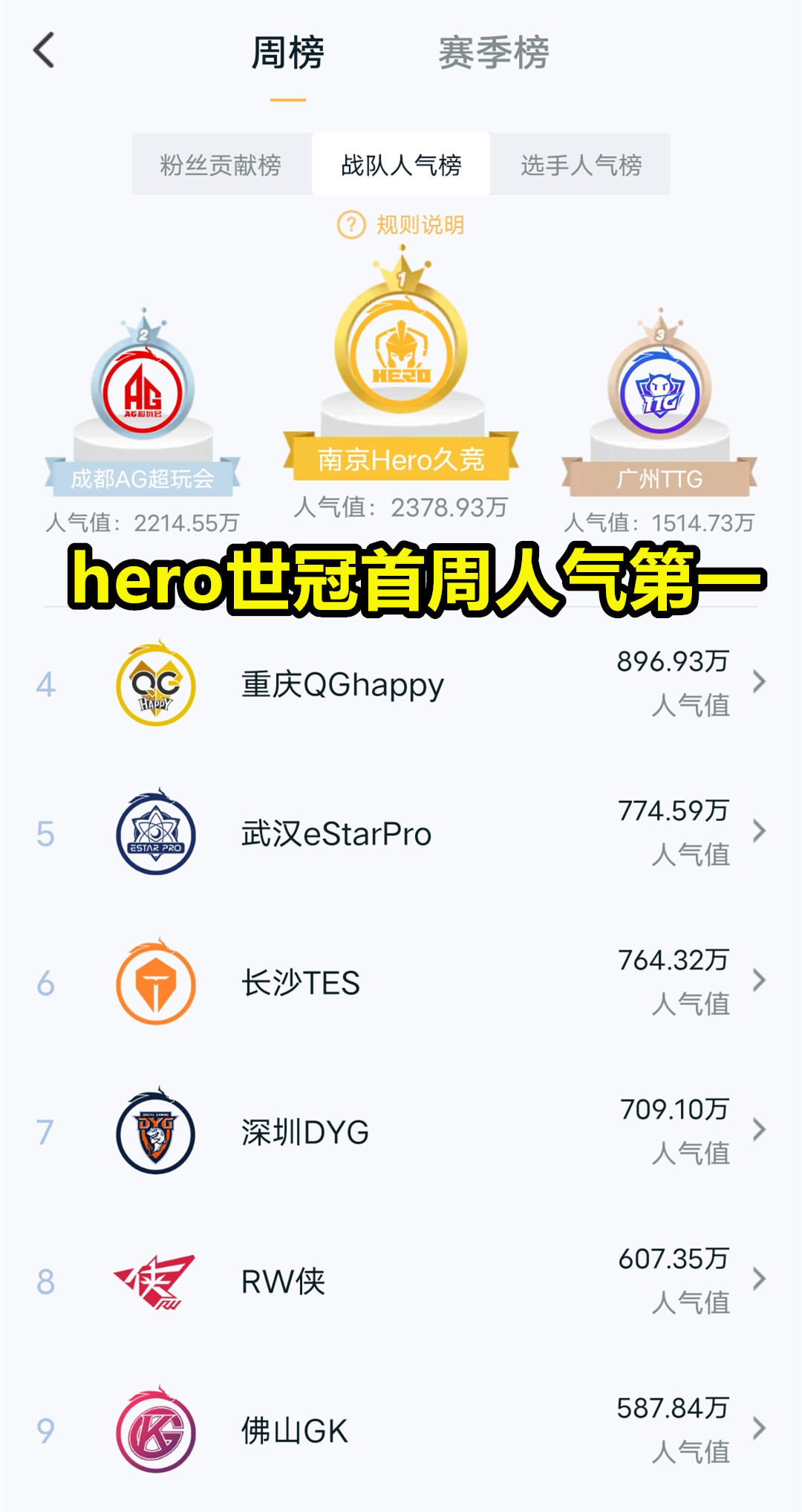Go back using the top-left arrow
This screenshot has height=1512, width=802.
pos(45,51)
